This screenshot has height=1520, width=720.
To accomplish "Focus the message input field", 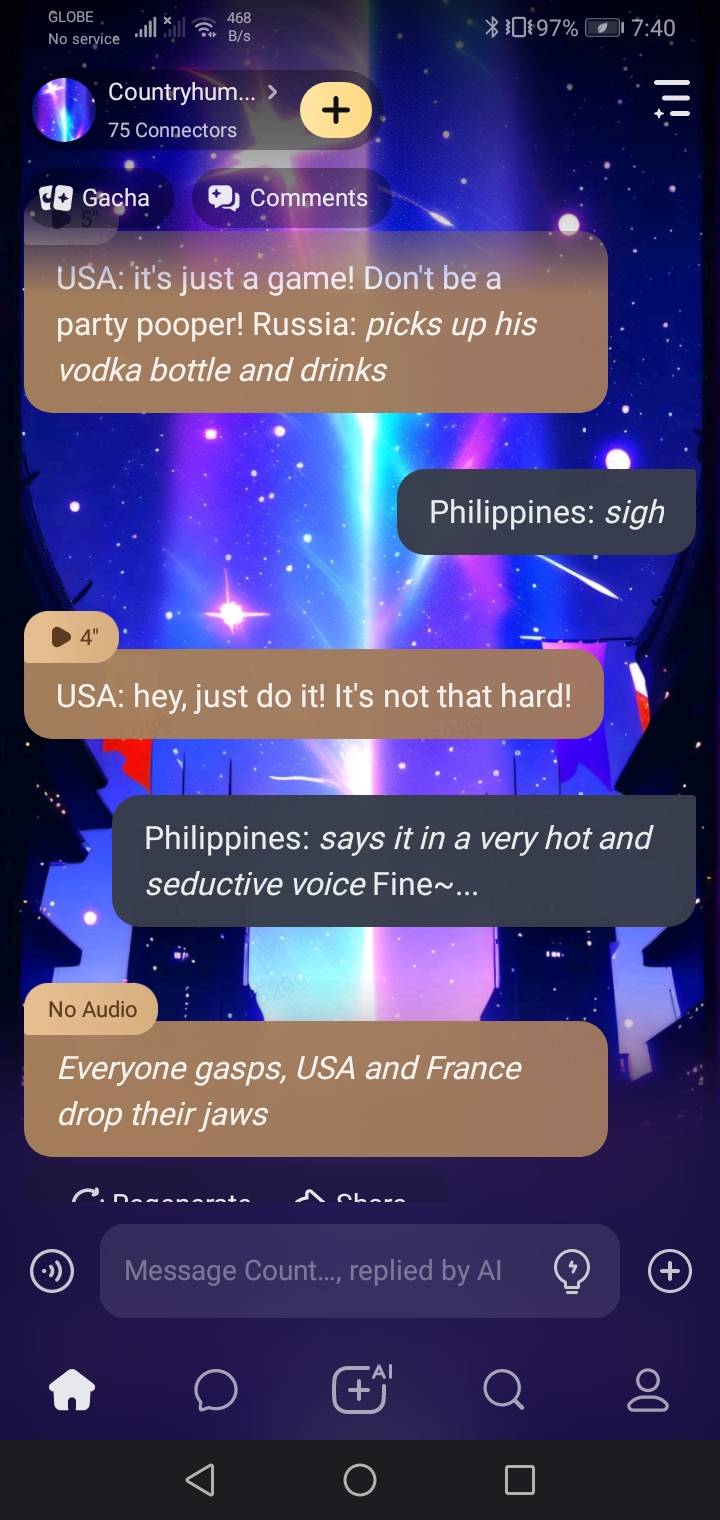I will [x=320, y=1271].
